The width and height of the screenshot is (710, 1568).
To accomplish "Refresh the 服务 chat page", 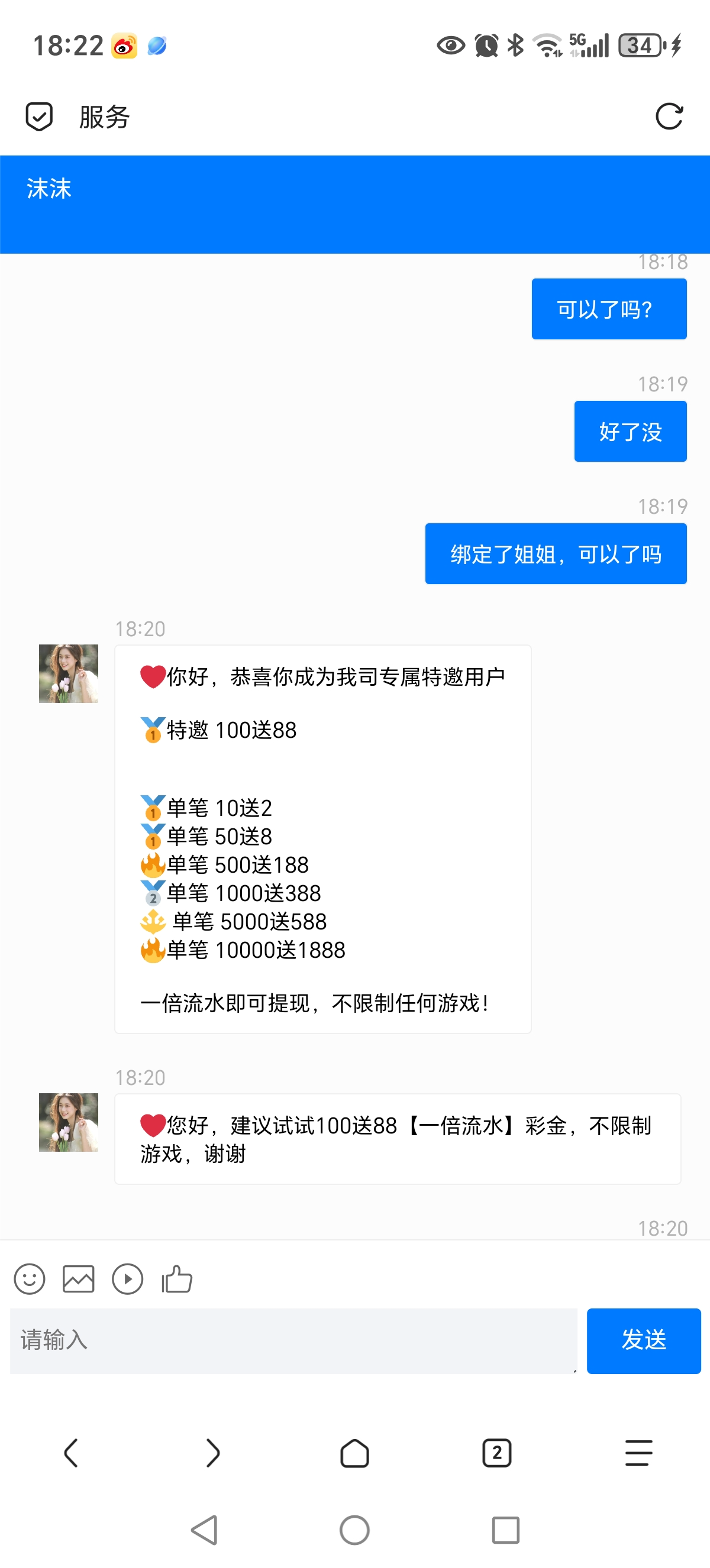I will (669, 116).
